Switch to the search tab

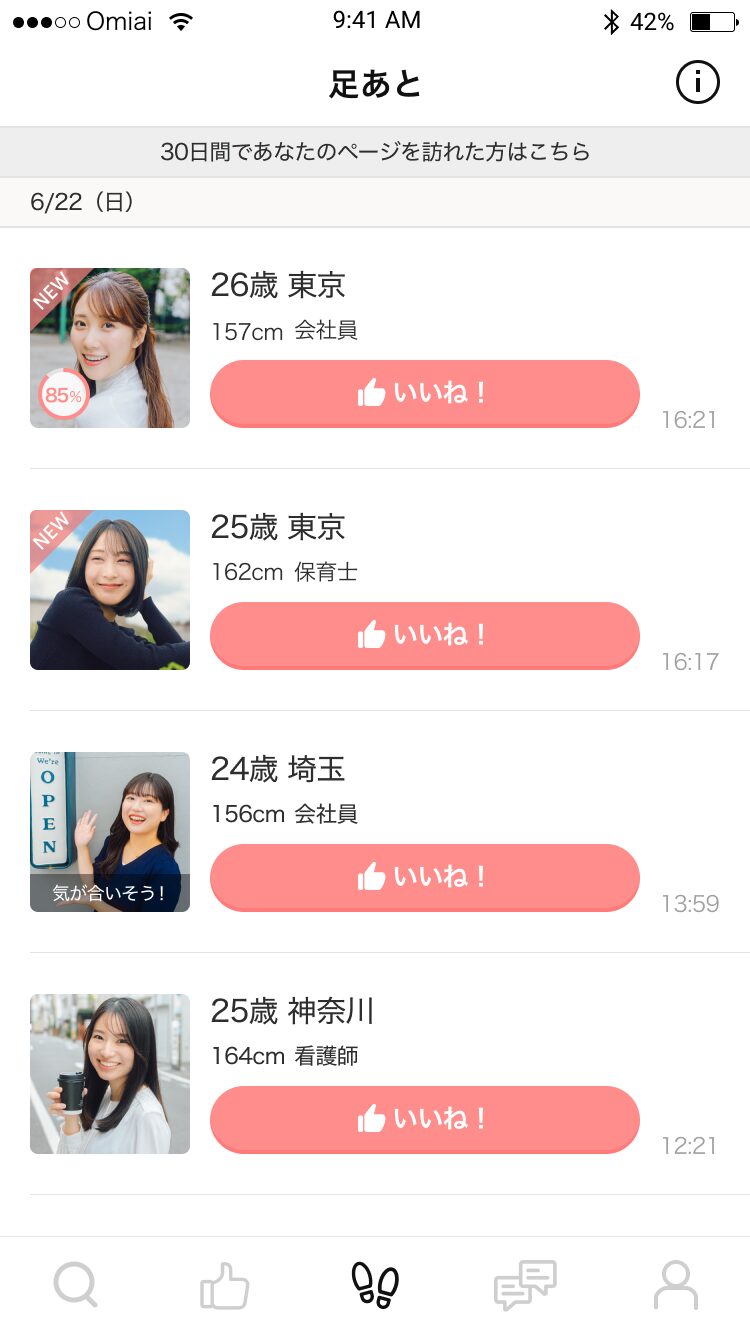point(75,1285)
